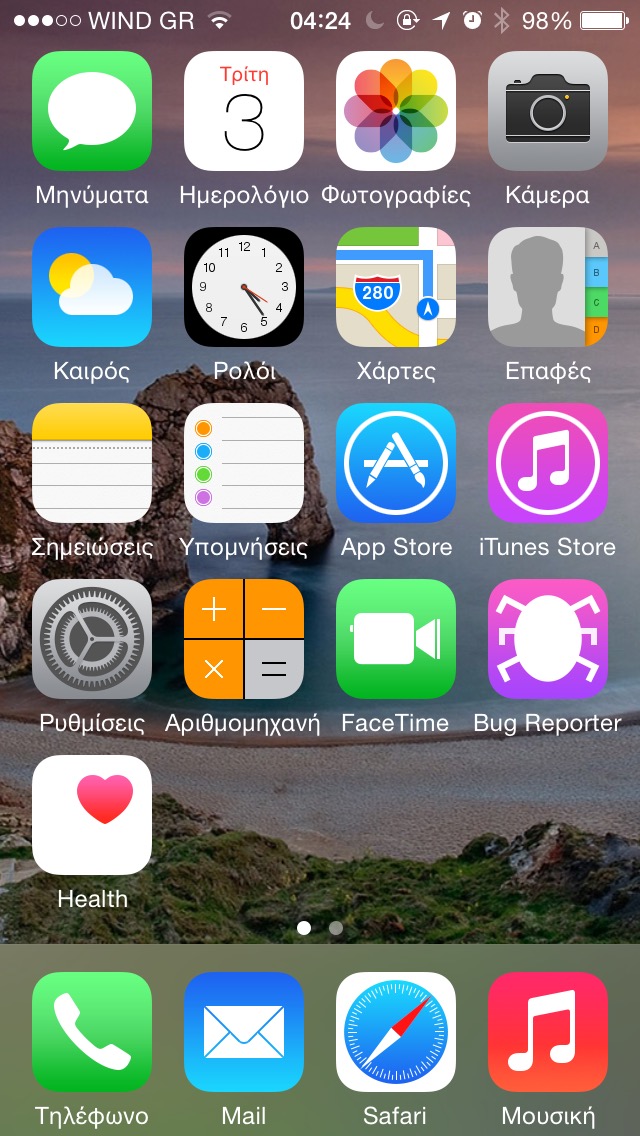Open Τηλέφωνο phone in the dock

click(92, 1032)
